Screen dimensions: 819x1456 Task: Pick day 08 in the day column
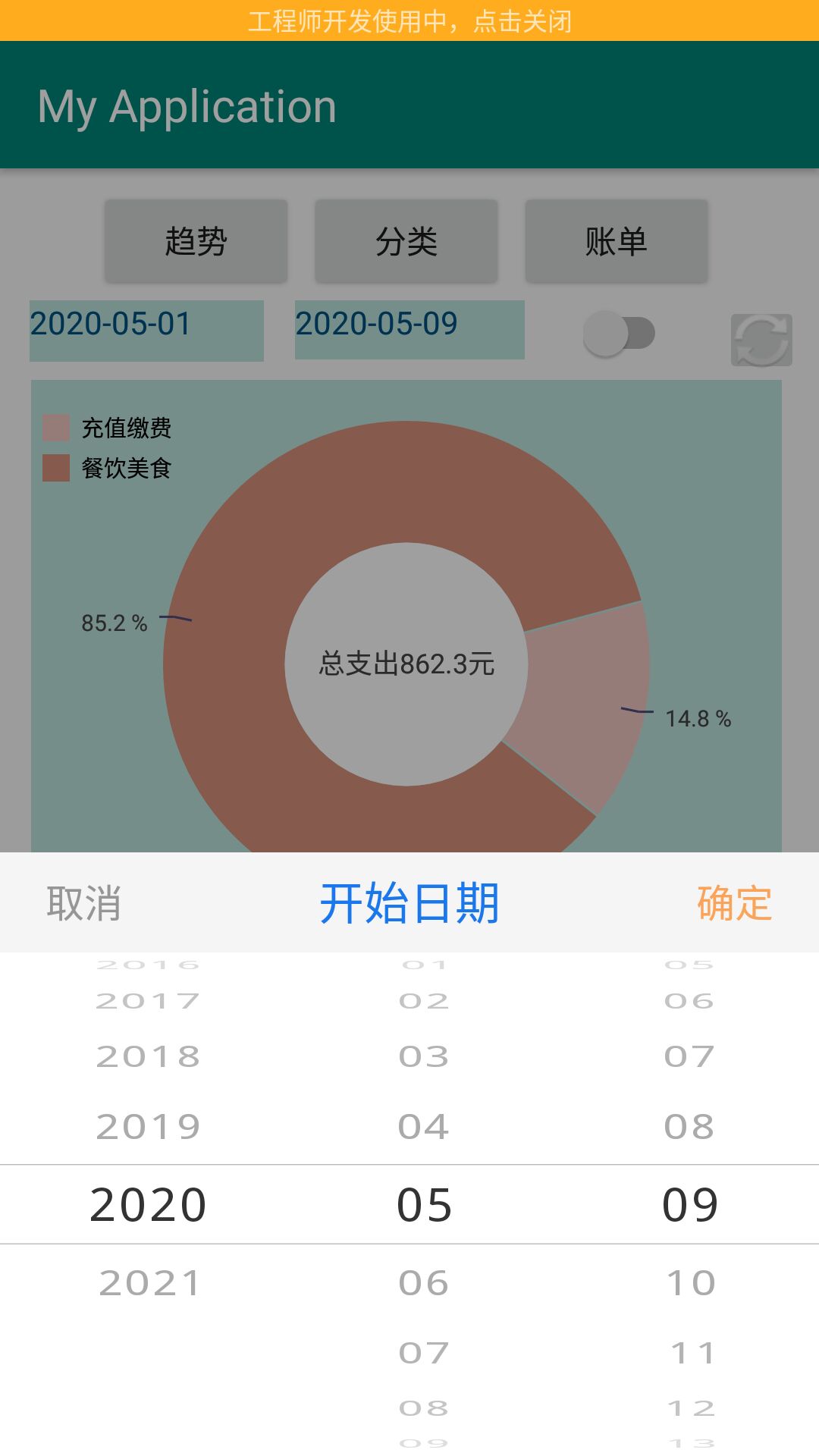tap(689, 1126)
